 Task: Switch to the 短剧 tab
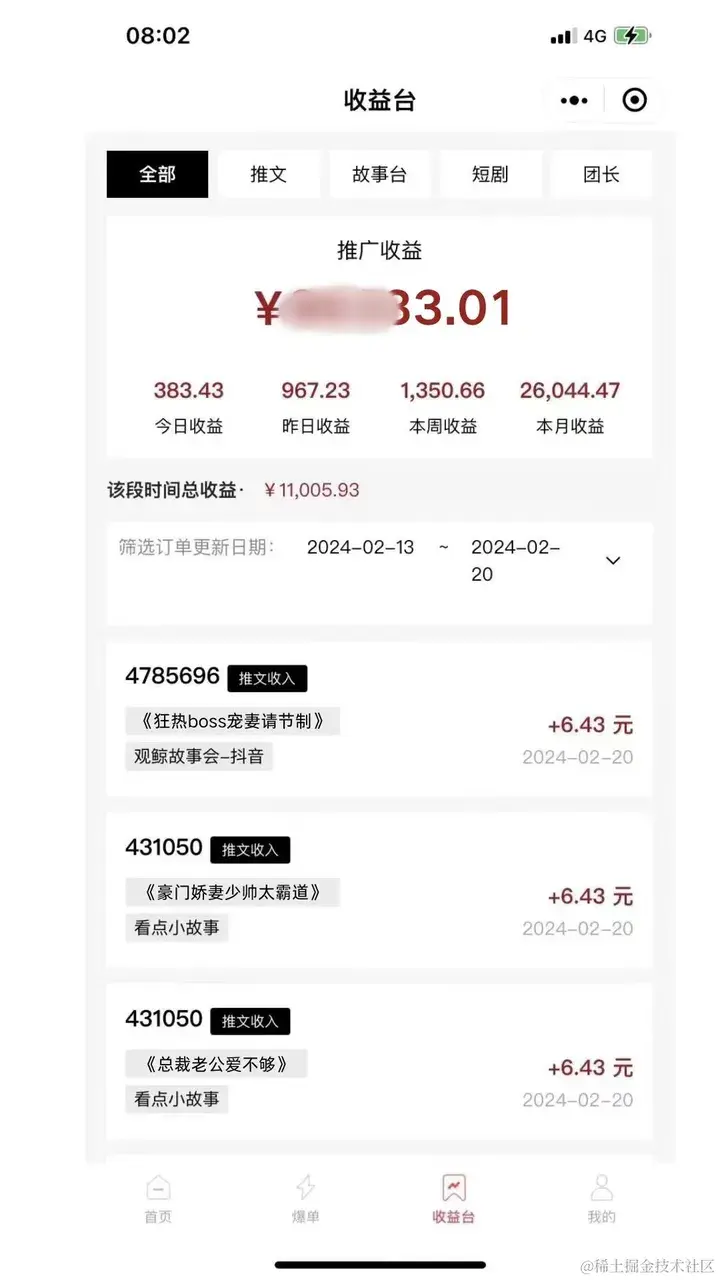(x=490, y=174)
